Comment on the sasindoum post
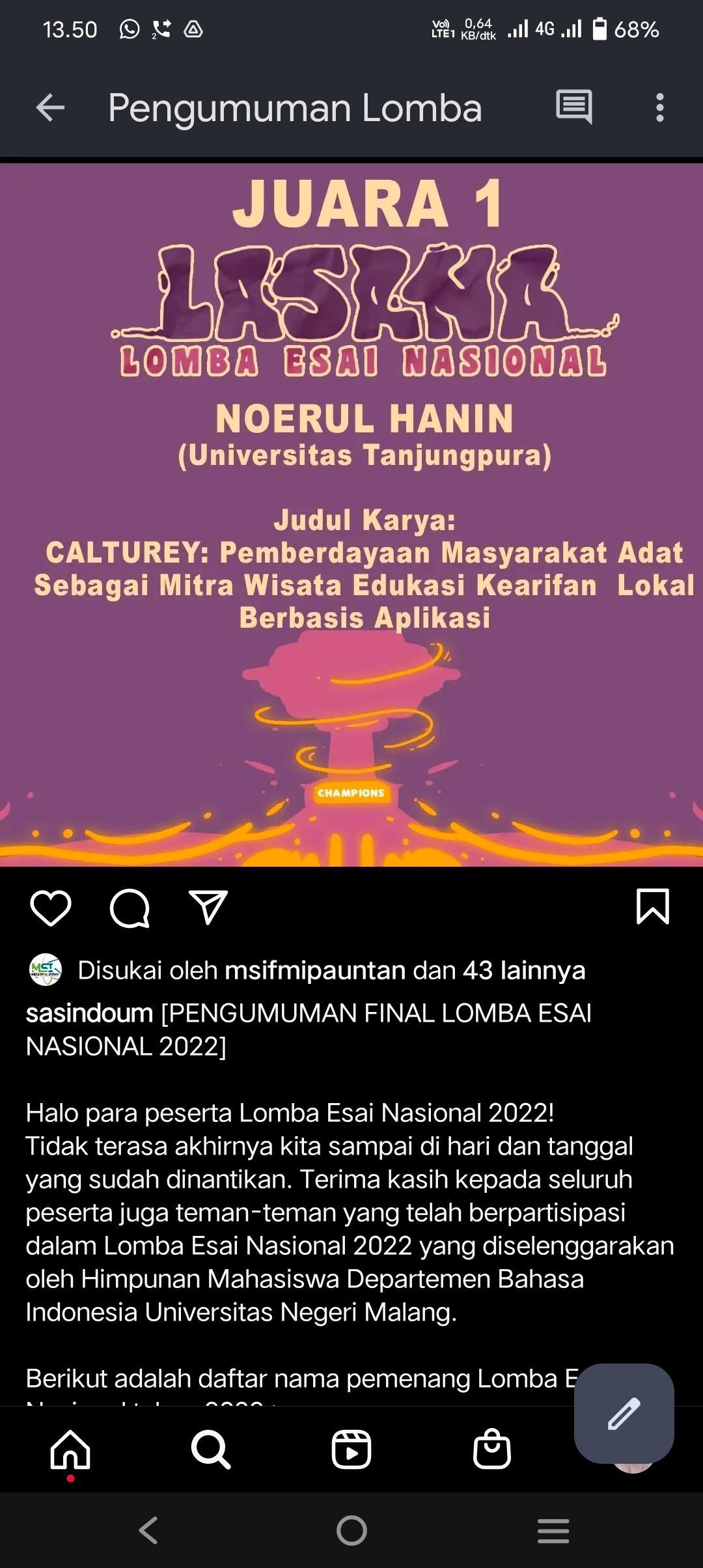This screenshot has height=1568, width=703. [x=130, y=908]
